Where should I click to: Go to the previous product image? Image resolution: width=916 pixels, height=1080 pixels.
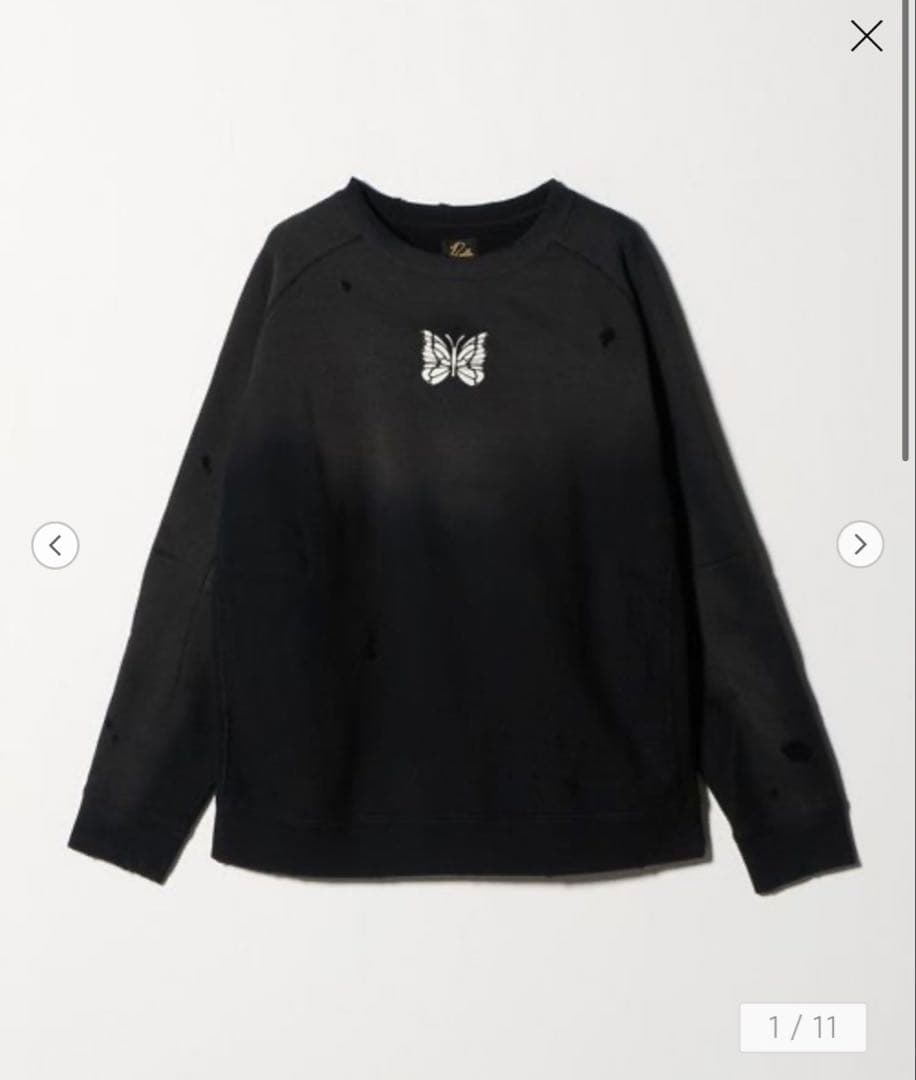coord(55,545)
